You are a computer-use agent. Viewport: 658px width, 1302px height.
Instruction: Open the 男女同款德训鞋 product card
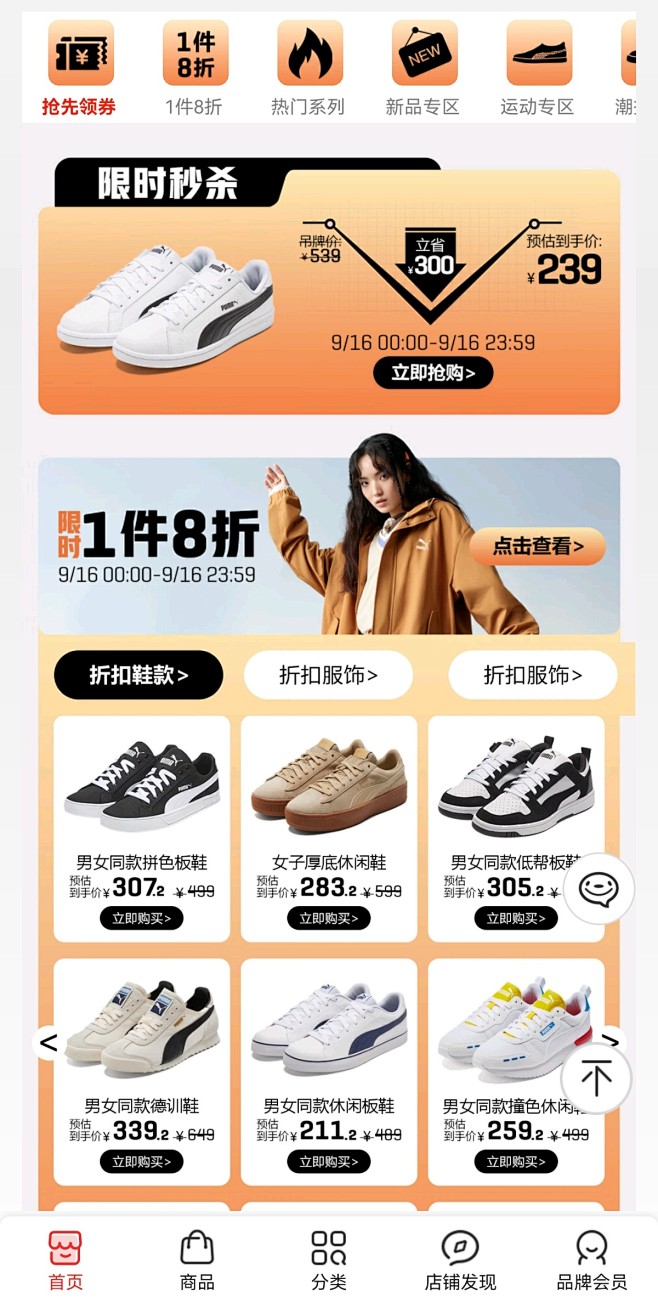[x=141, y=1072]
